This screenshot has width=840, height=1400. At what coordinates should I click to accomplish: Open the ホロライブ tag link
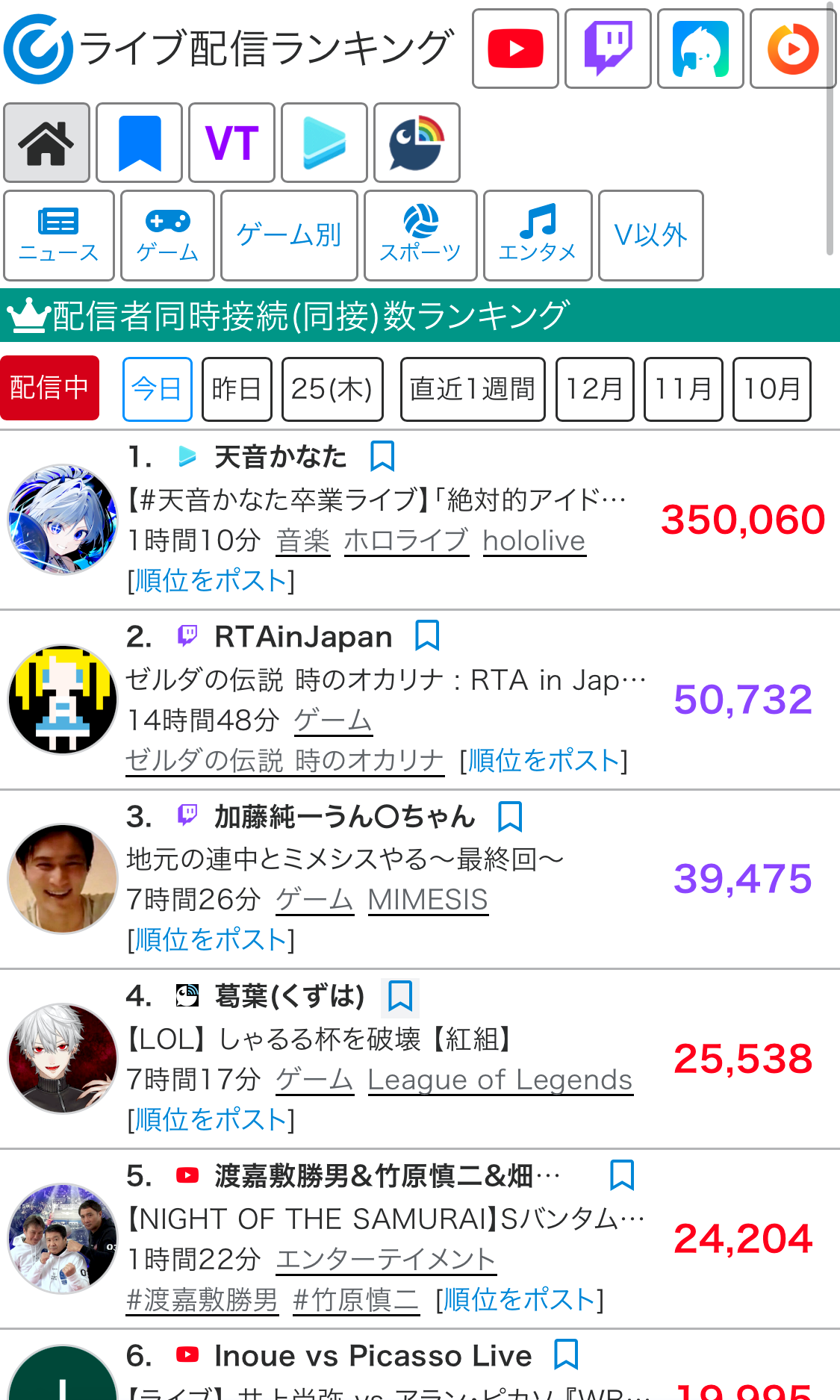[x=406, y=541]
